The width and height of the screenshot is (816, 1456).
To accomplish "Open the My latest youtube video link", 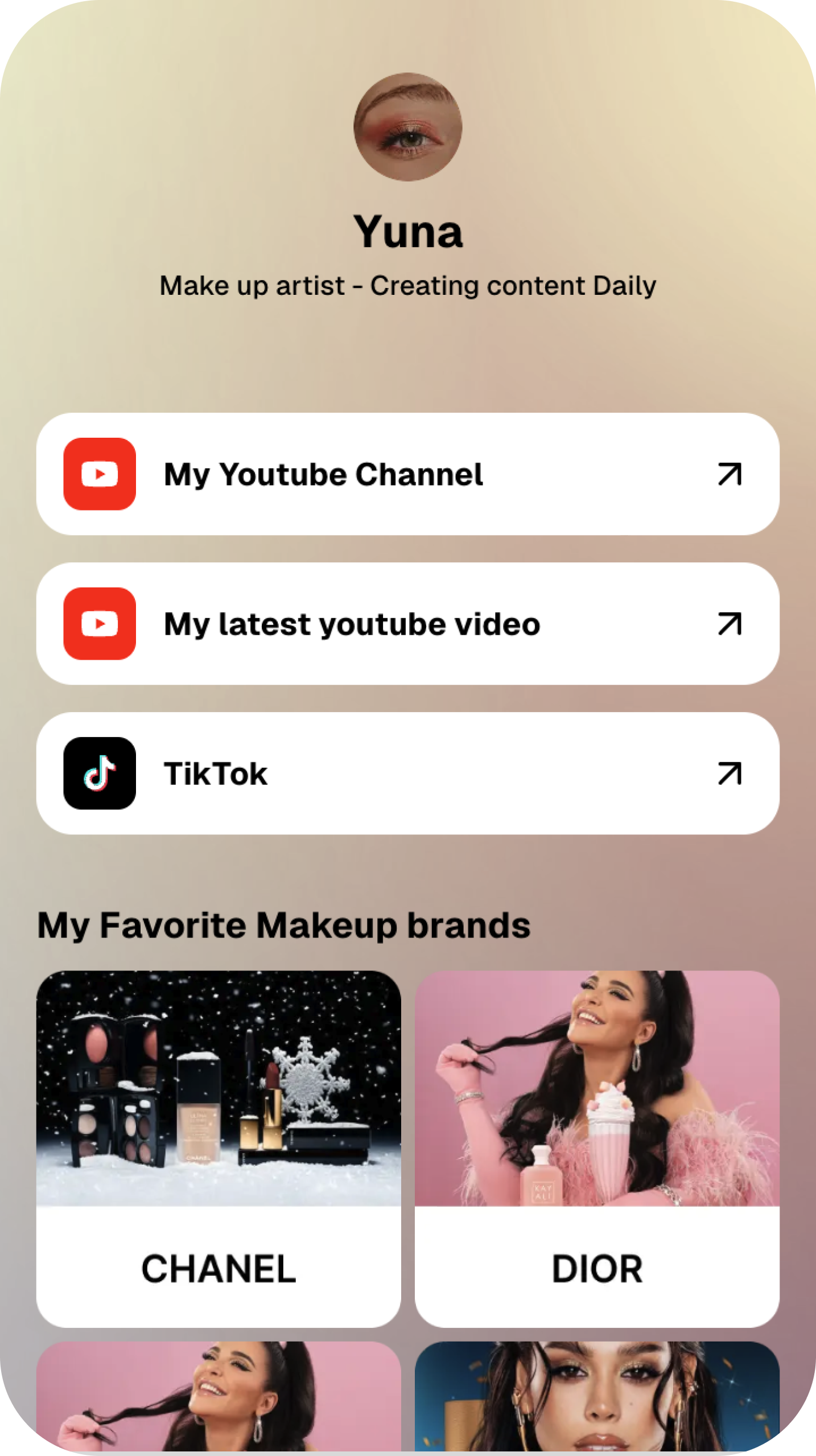I will coord(407,623).
